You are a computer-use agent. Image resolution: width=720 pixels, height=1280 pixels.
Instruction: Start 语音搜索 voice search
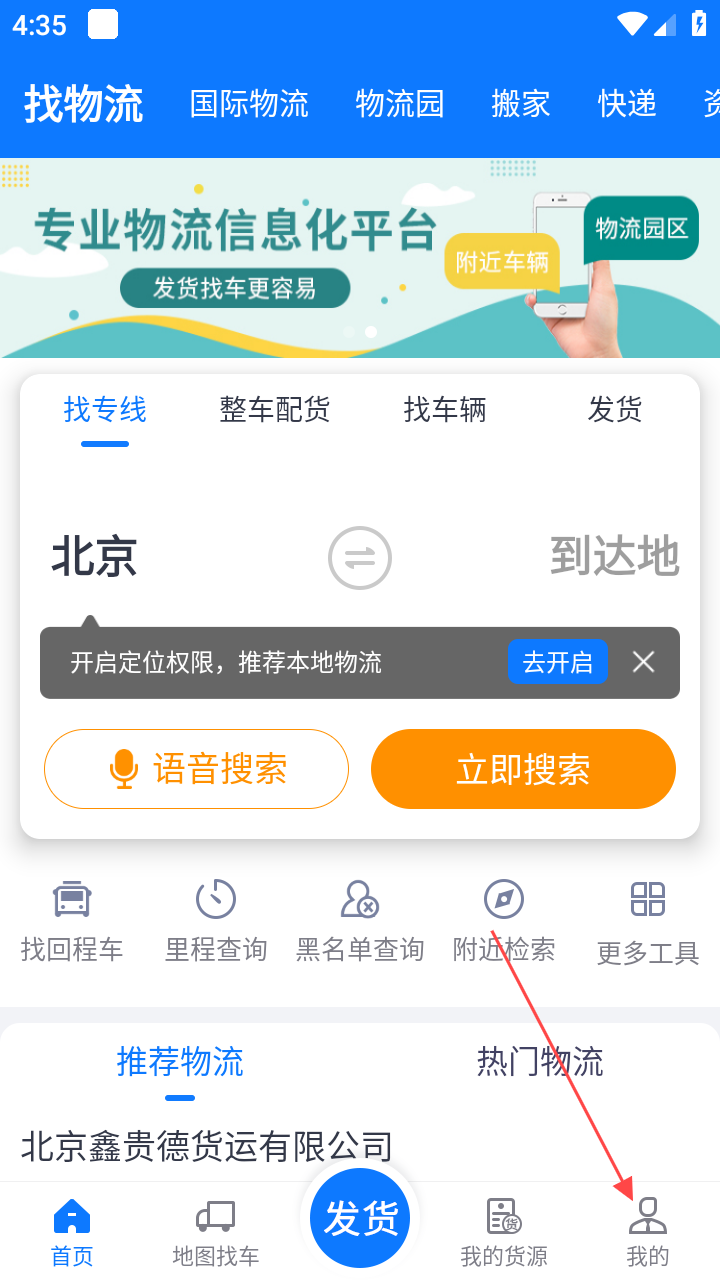[x=196, y=769]
